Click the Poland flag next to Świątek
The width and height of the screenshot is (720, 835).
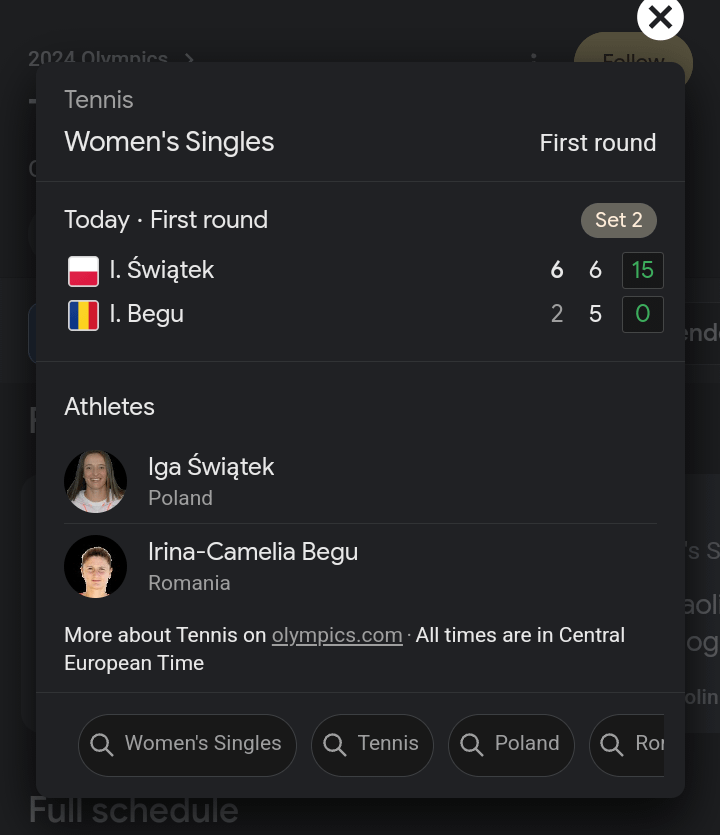(x=84, y=270)
